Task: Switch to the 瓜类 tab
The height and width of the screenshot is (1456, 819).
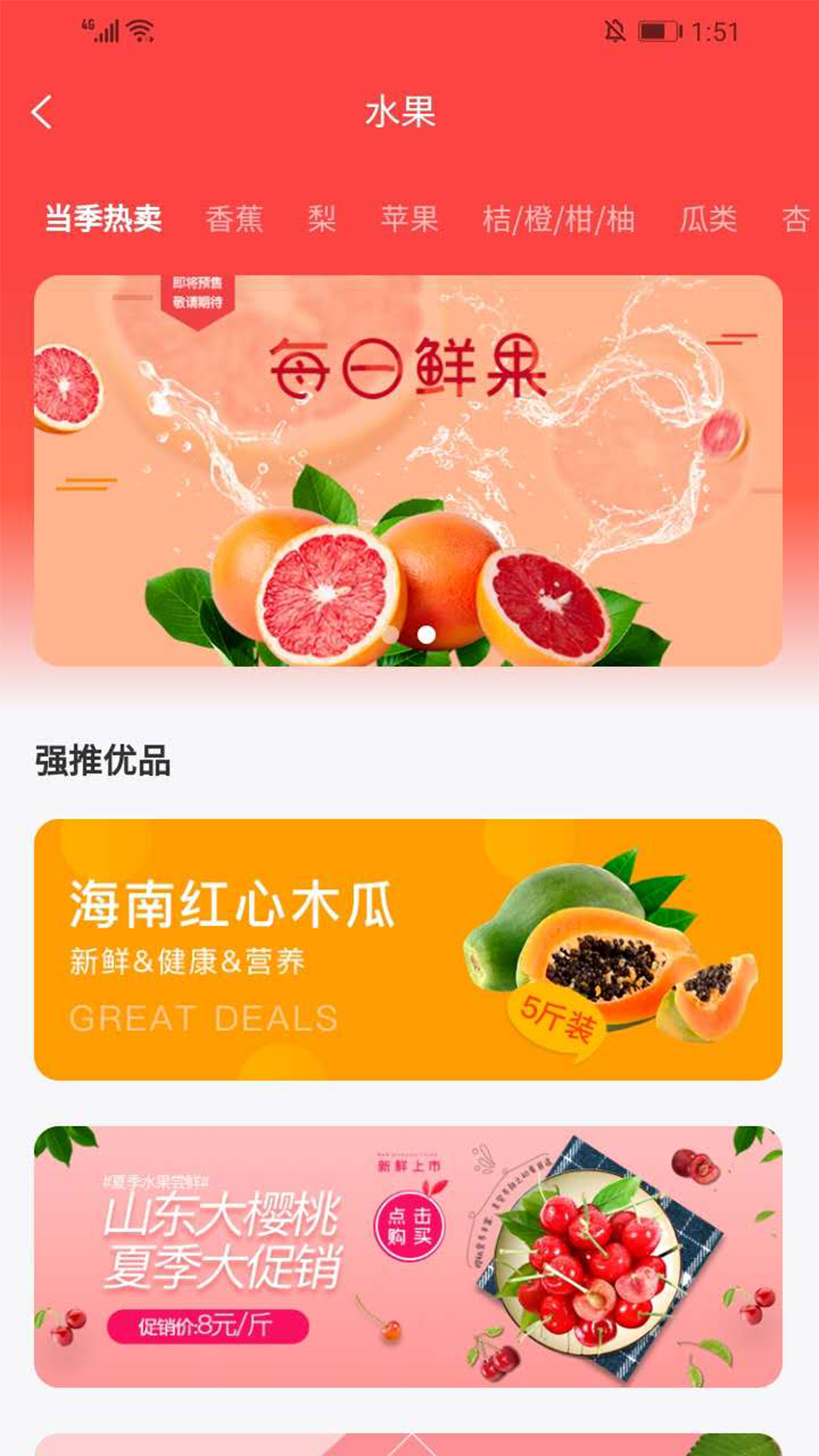Action: pyautogui.click(x=708, y=220)
